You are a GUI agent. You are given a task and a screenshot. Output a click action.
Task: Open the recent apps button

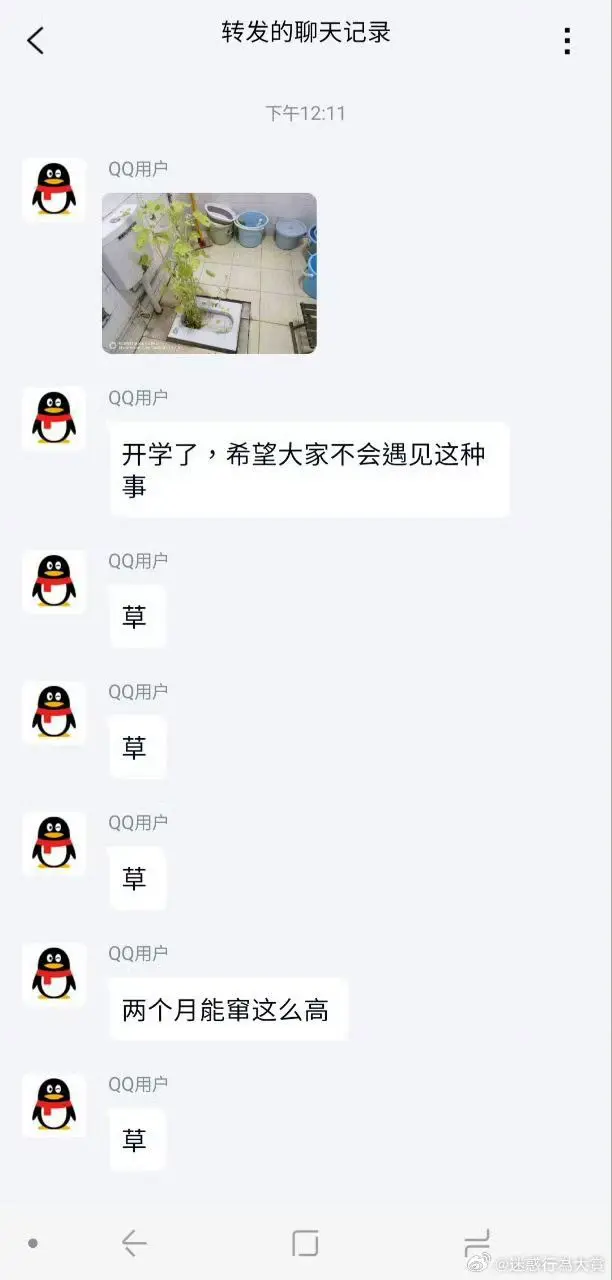pyautogui.click(x=477, y=1243)
